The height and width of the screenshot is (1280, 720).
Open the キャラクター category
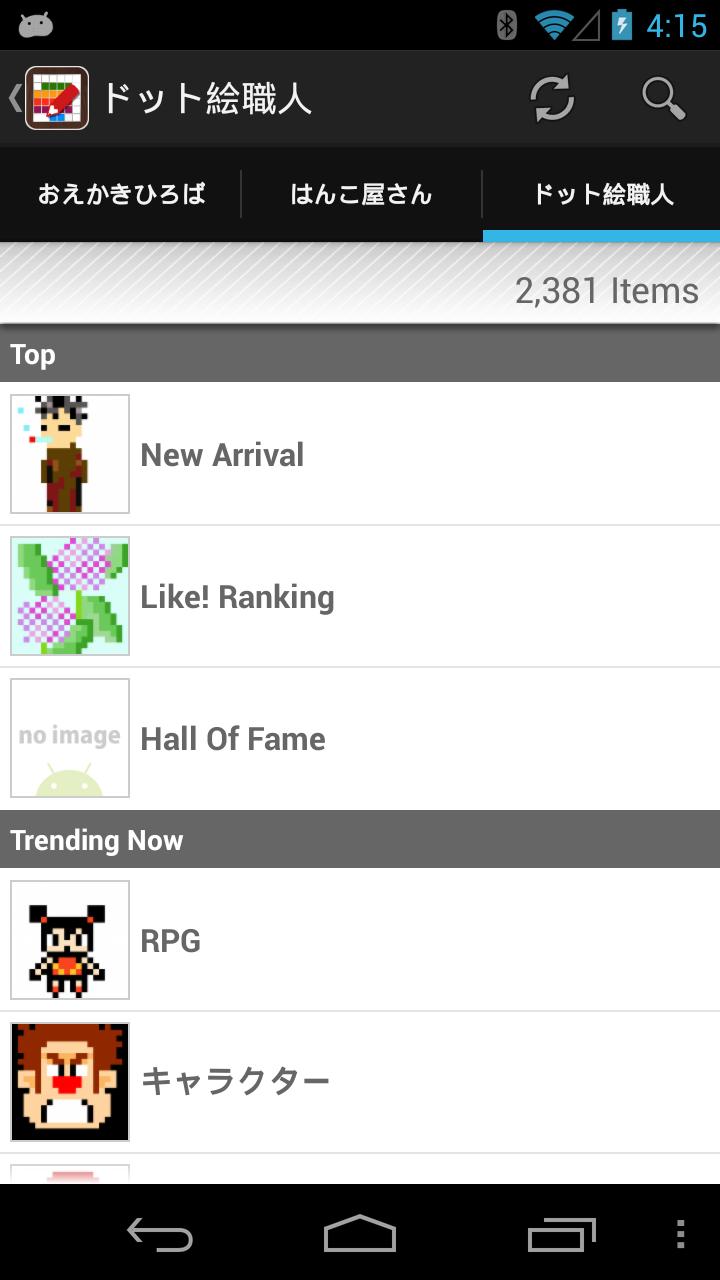click(x=360, y=1082)
